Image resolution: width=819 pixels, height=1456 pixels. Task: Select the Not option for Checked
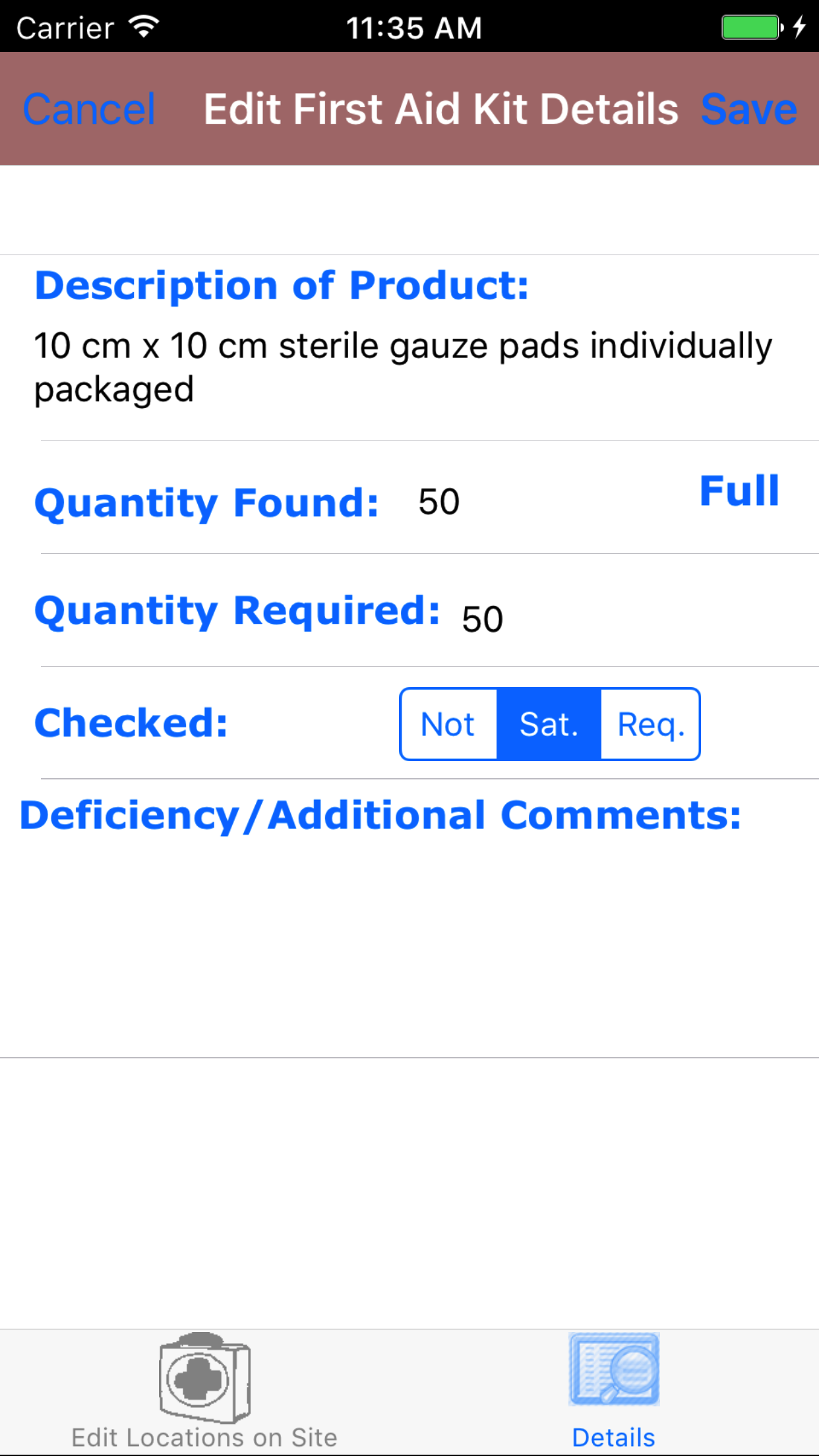pos(448,724)
